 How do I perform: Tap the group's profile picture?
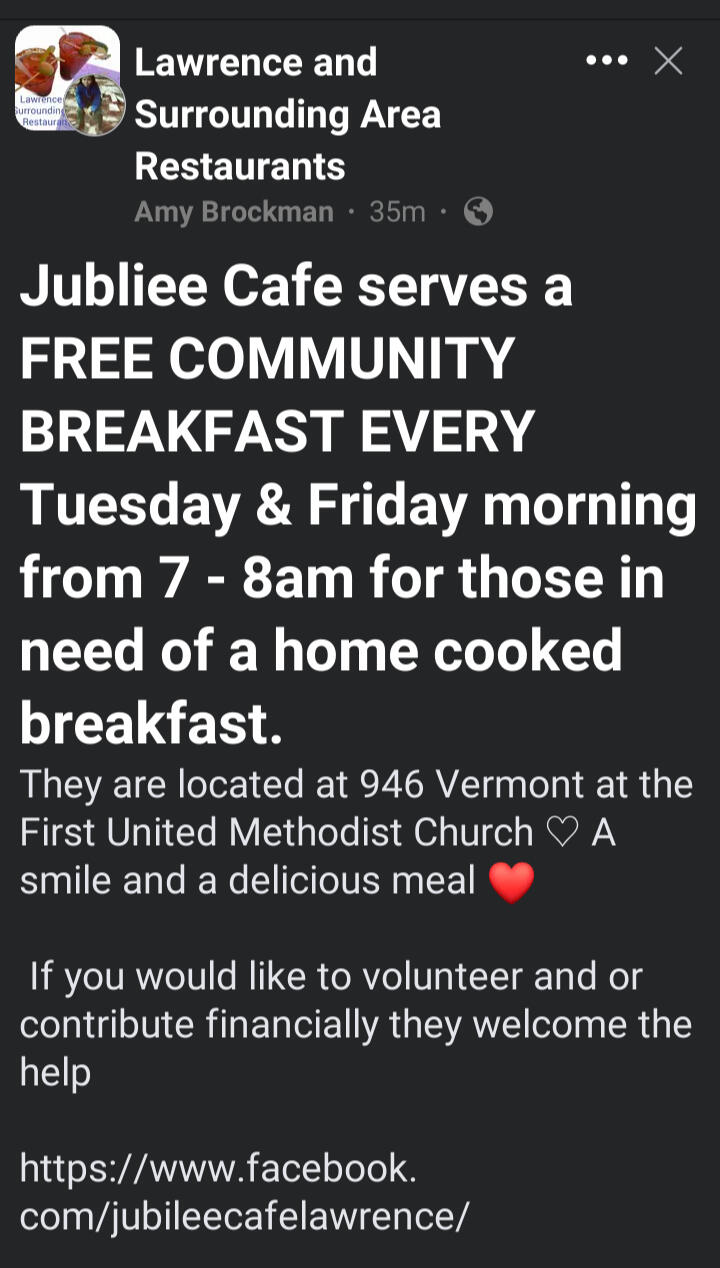point(68,80)
